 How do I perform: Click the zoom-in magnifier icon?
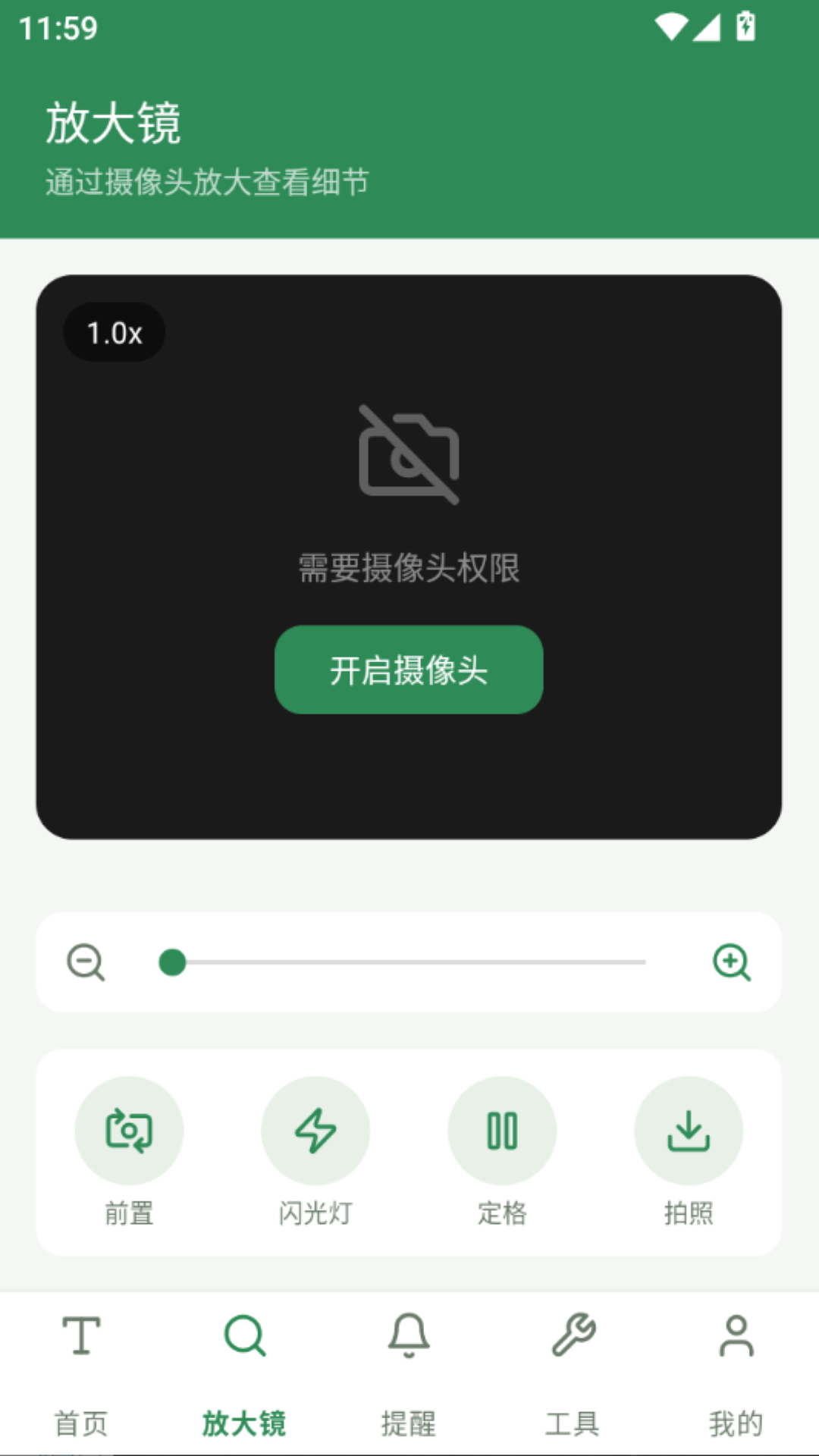point(730,962)
